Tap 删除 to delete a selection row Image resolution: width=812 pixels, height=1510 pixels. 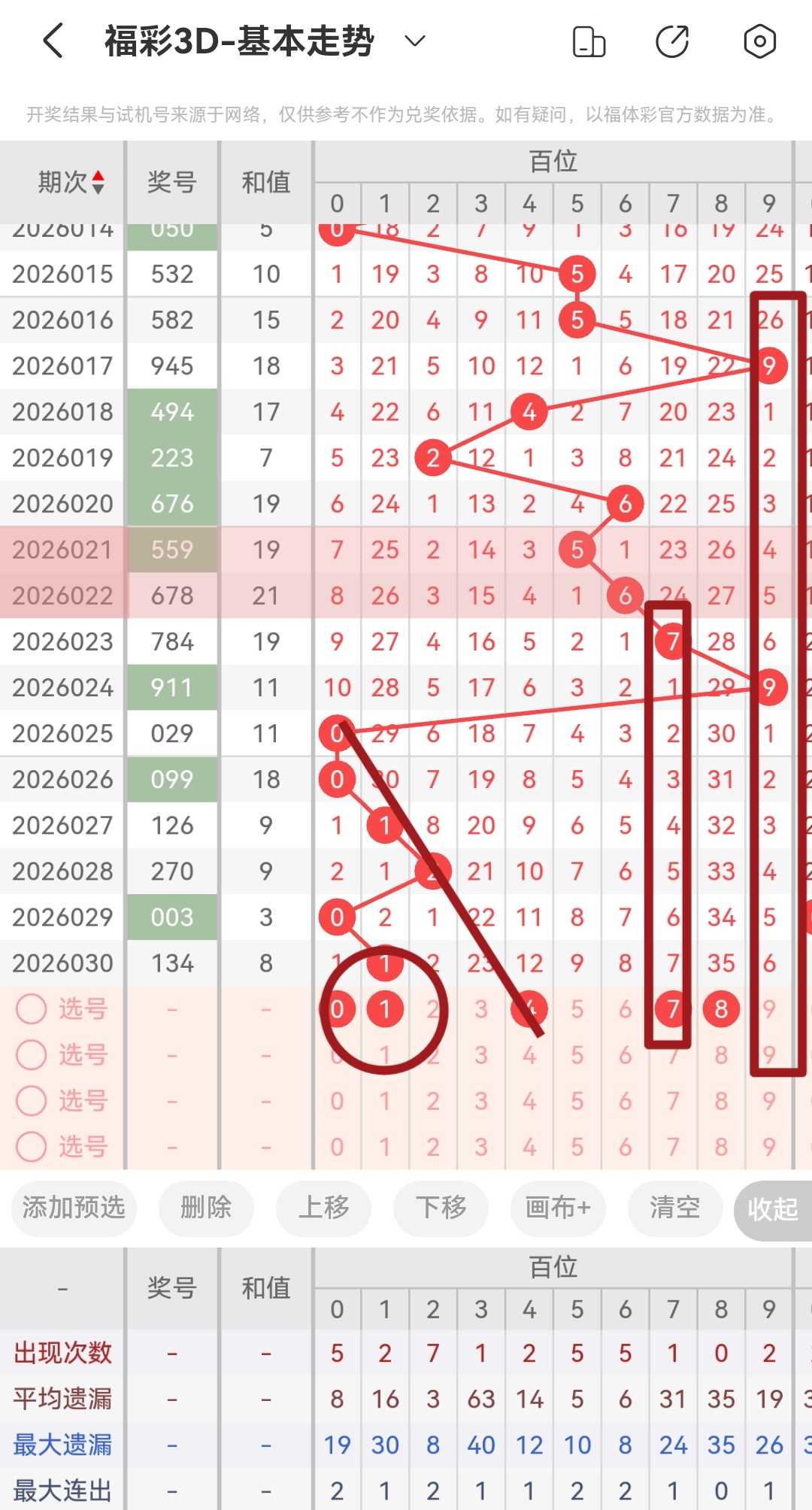click(x=206, y=1208)
